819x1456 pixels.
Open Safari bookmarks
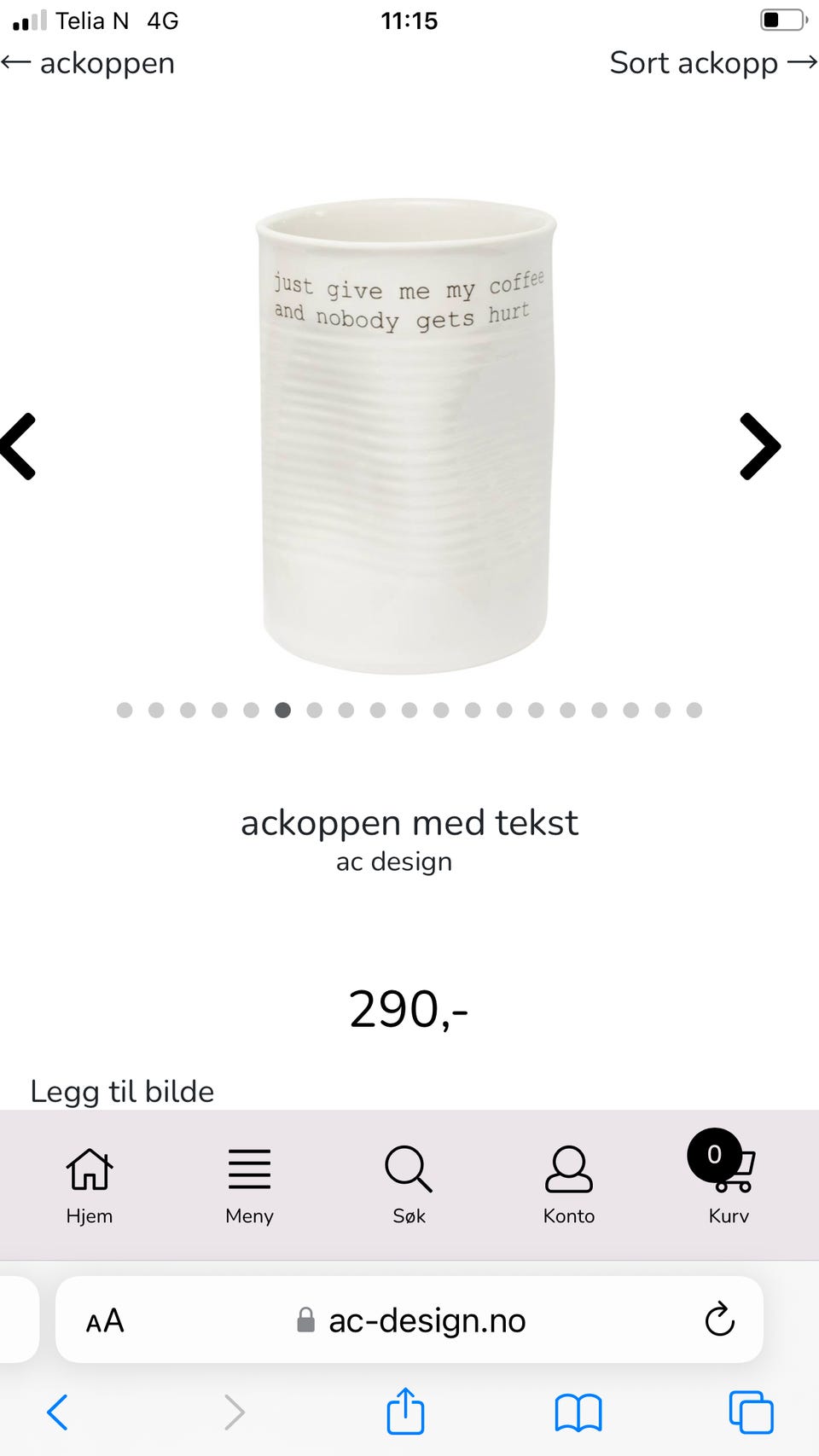578,1412
